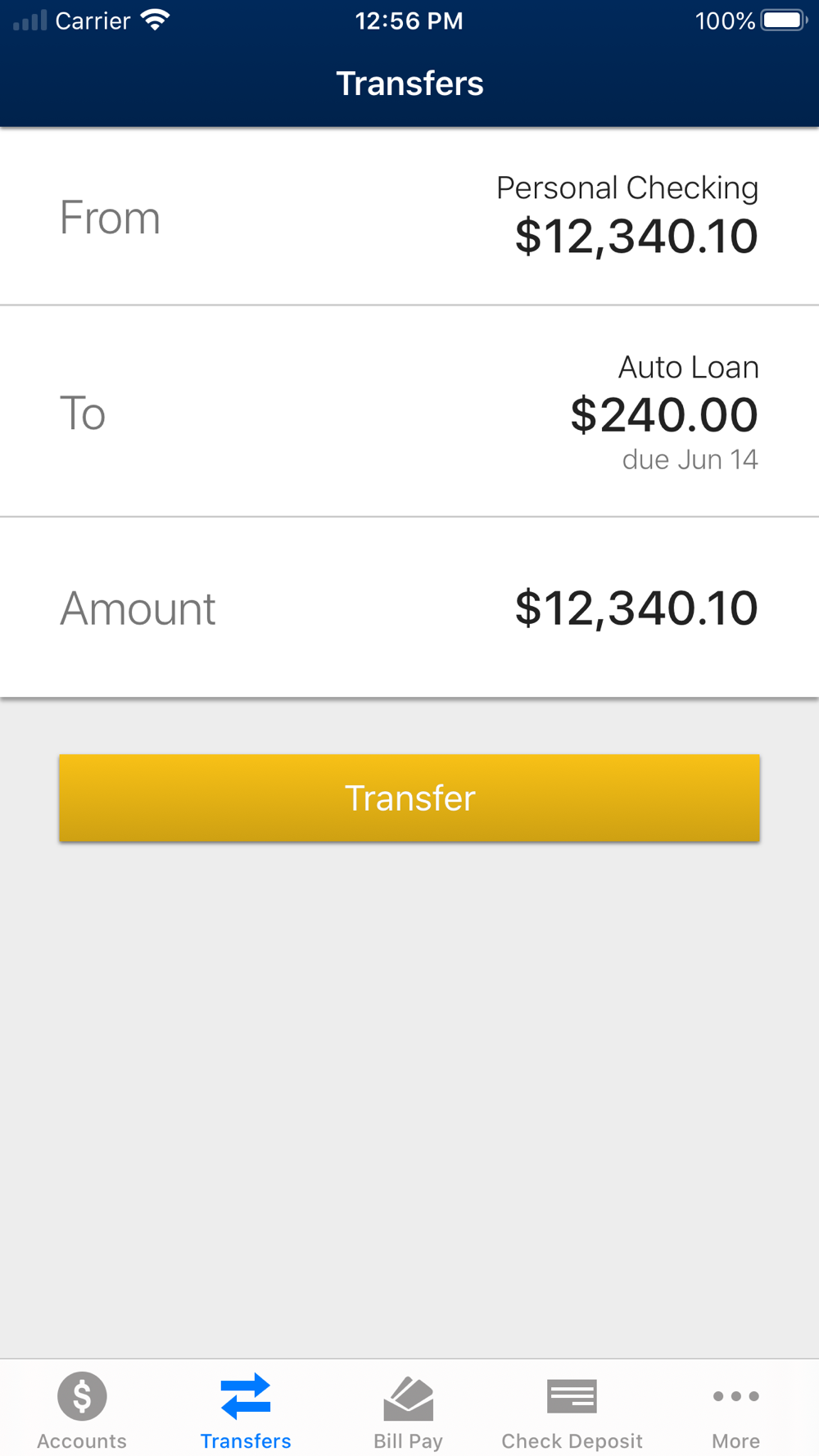The height and width of the screenshot is (1456, 819).
Task: Select the From account row
Action: pos(409,217)
